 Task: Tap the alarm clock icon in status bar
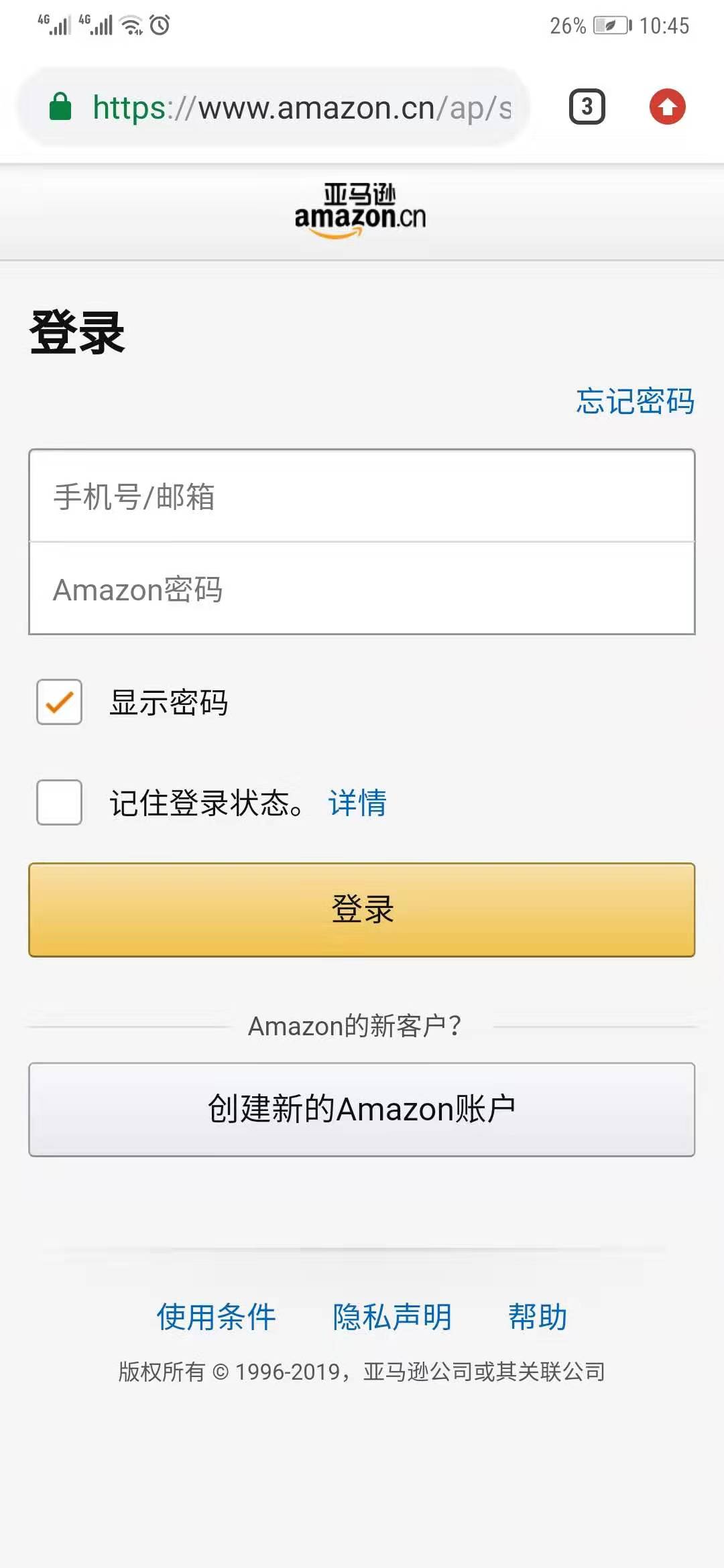pyautogui.click(x=158, y=25)
